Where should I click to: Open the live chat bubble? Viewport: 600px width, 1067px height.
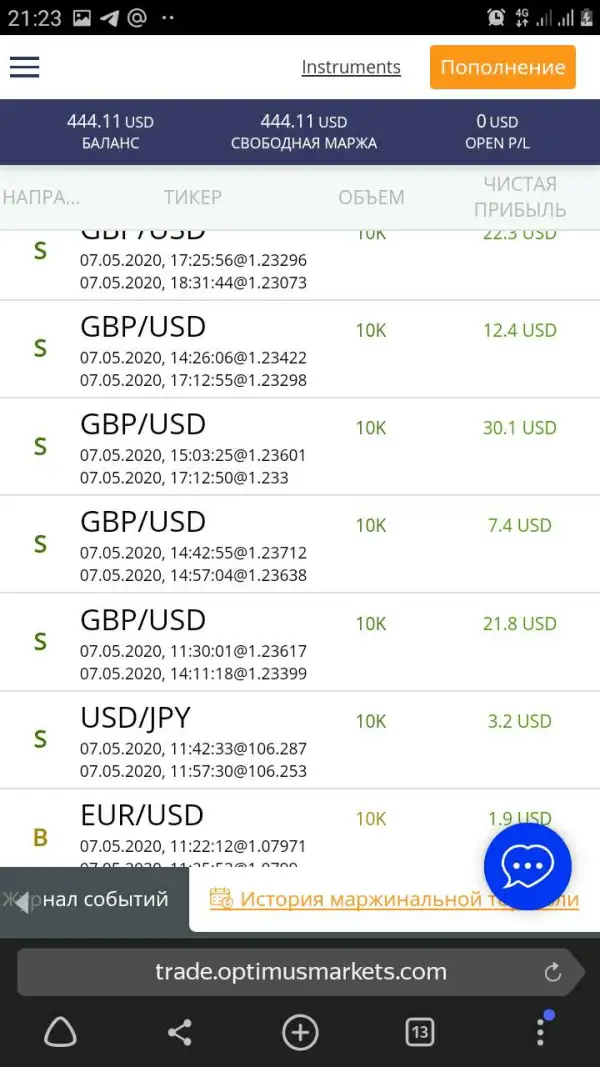click(527, 866)
